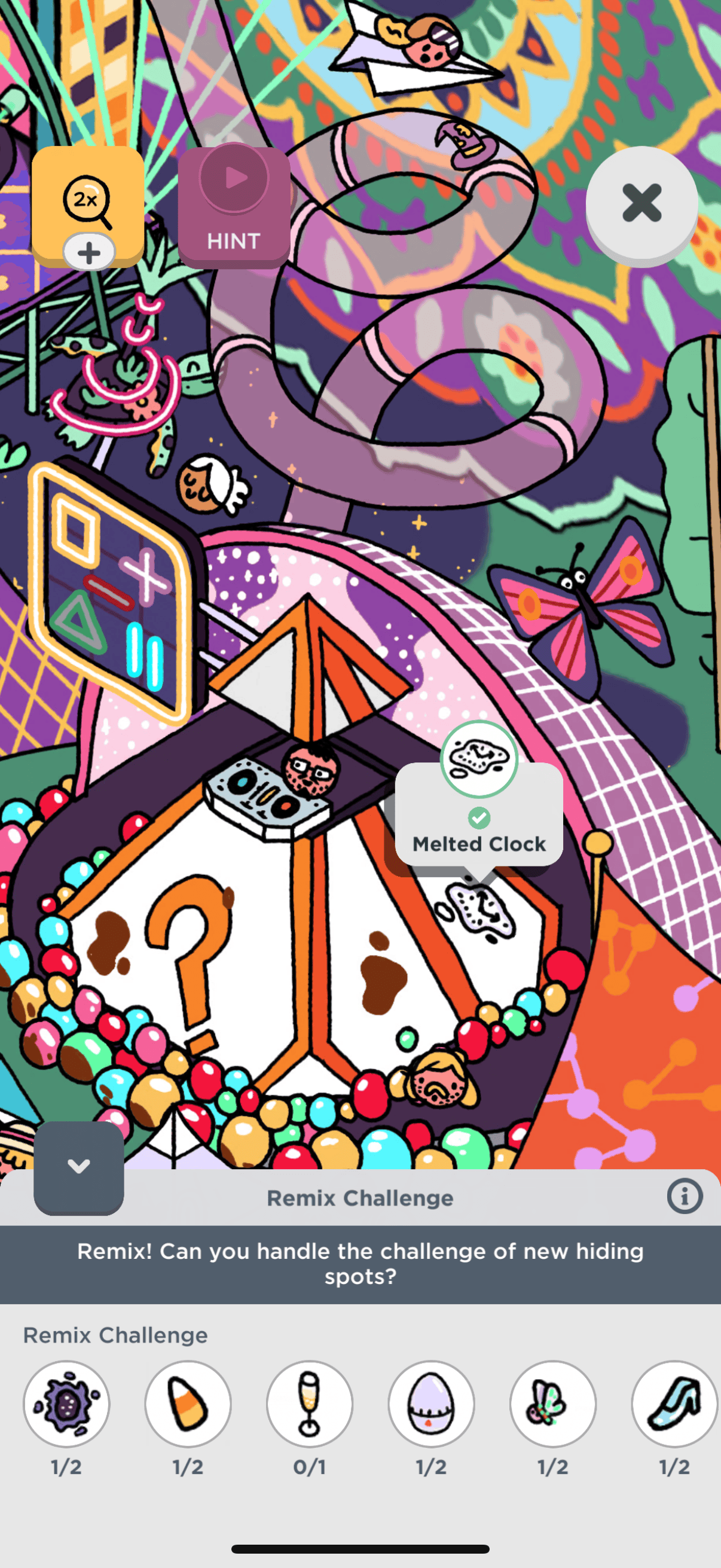The height and width of the screenshot is (1568, 721).
Task: Select the candy corn item
Action: [x=188, y=1404]
